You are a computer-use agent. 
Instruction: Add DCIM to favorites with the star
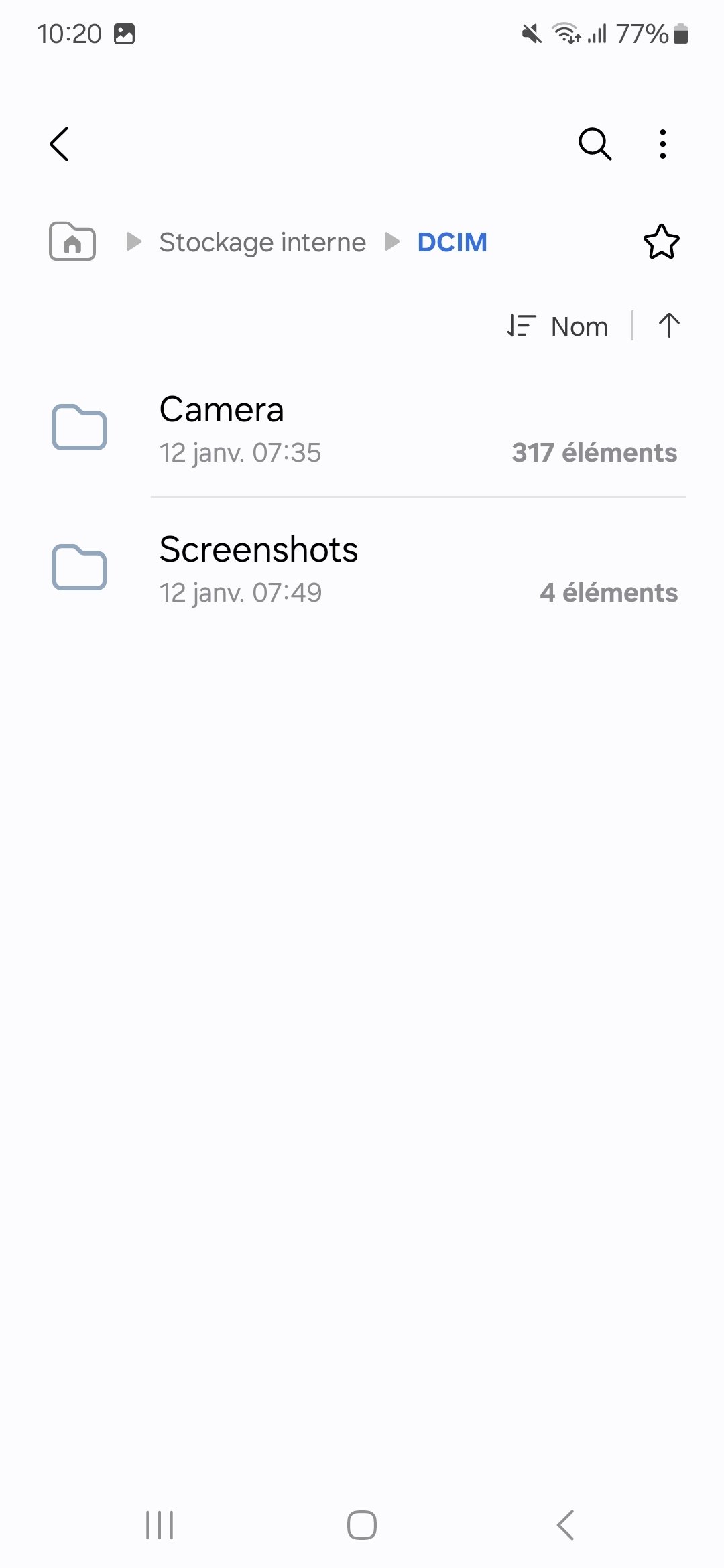pyautogui.click(x=662, y=242)
